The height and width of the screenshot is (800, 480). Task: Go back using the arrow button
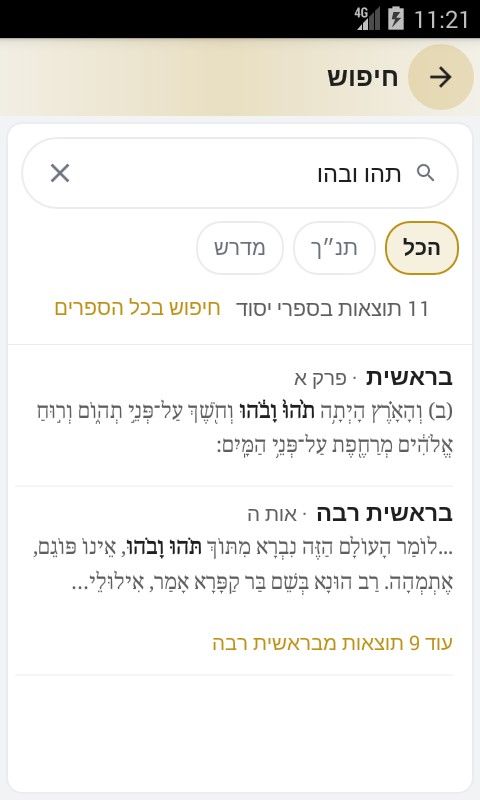tap(441, 77)
